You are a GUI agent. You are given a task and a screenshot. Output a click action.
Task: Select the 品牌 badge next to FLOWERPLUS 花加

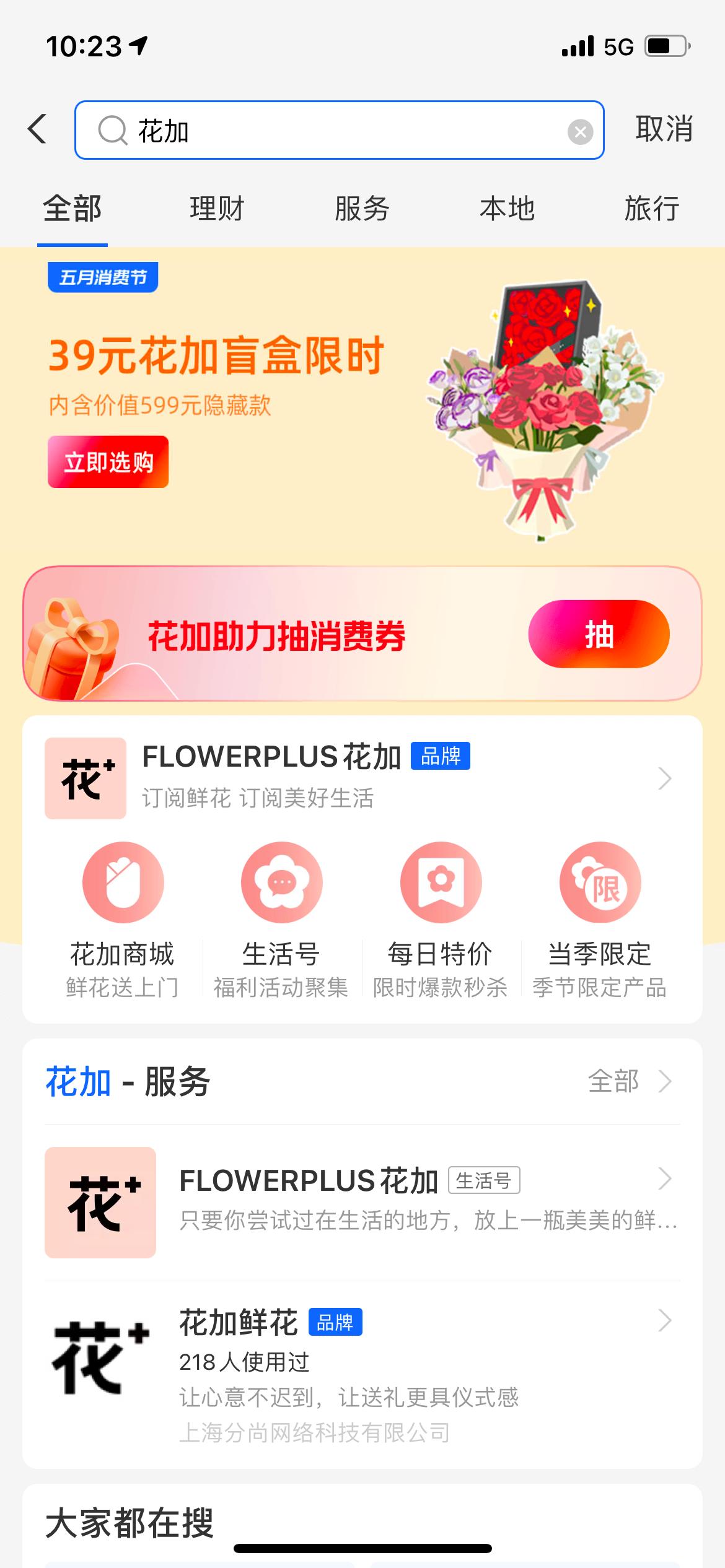click(441, 757)
